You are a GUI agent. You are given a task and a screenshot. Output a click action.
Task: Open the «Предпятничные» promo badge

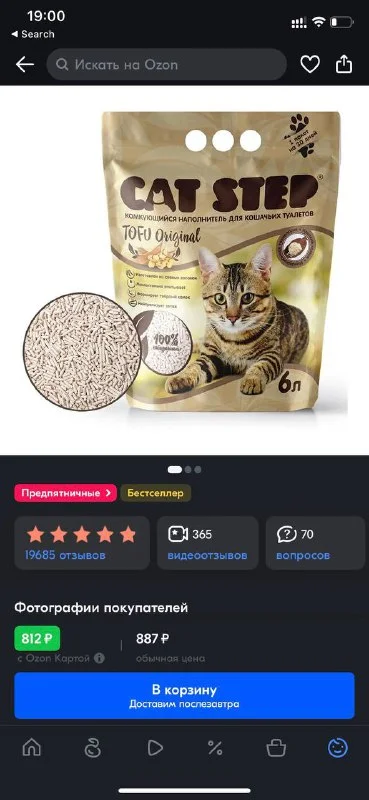pyautogui.click(x=65, y=493)
